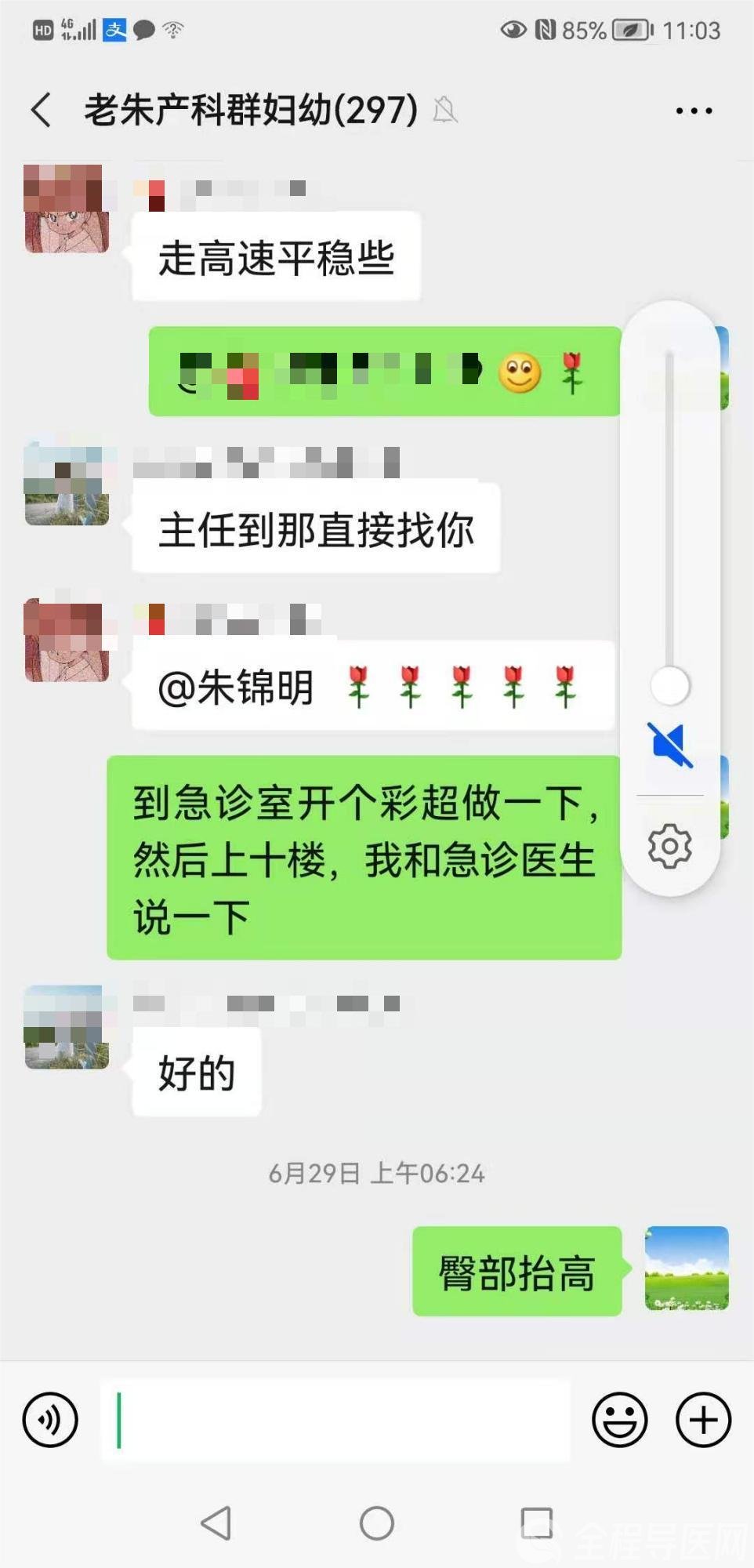Open the avatar next to 主任到那直接找你
This screenshot has width=754, height=1568.
point(67,483)
